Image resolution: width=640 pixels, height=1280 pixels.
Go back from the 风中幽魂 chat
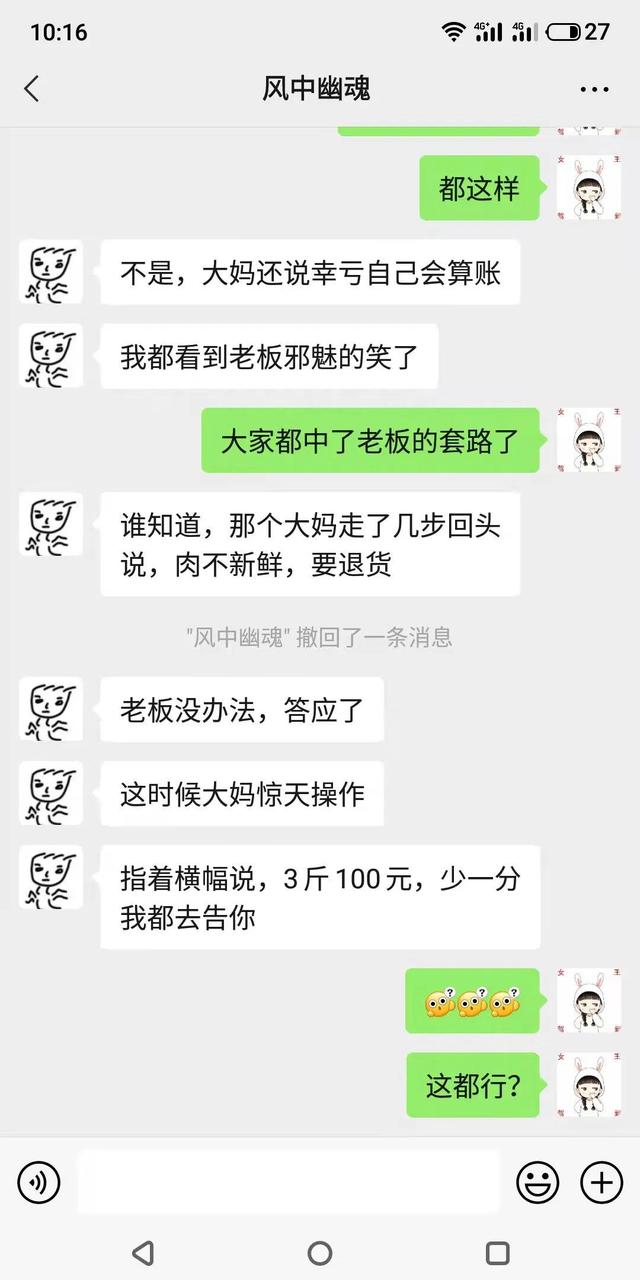(x=32, y=88)
